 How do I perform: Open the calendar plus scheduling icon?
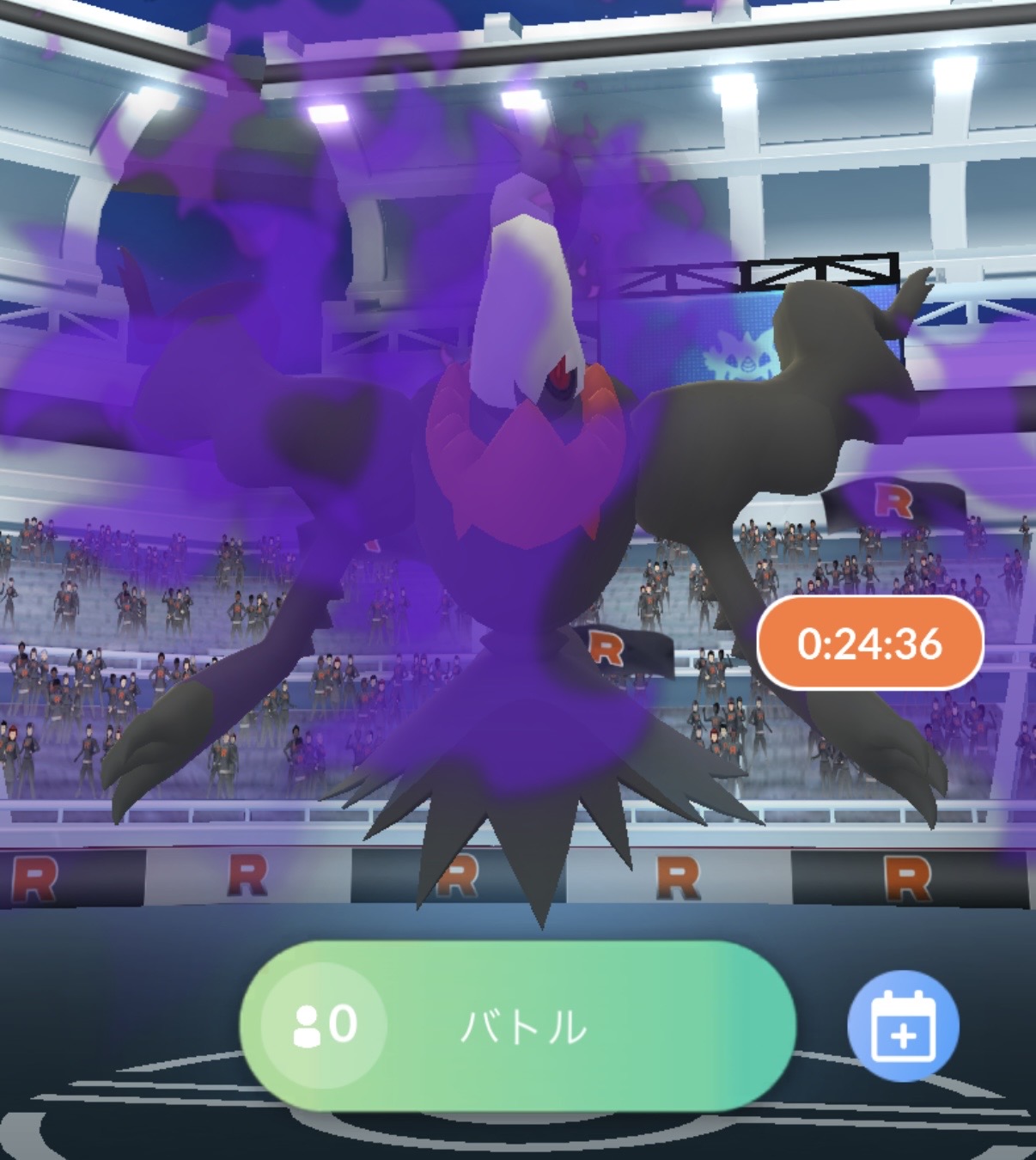pyautogui.click(x=903, y=1026)
